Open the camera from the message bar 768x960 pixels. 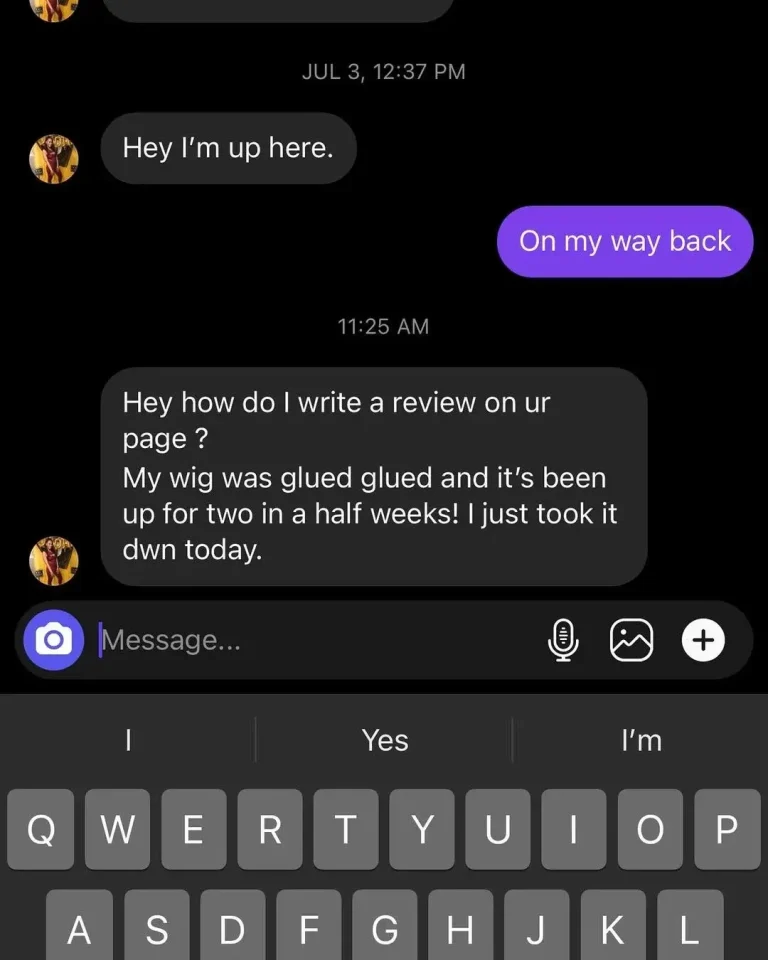(54, 640)
